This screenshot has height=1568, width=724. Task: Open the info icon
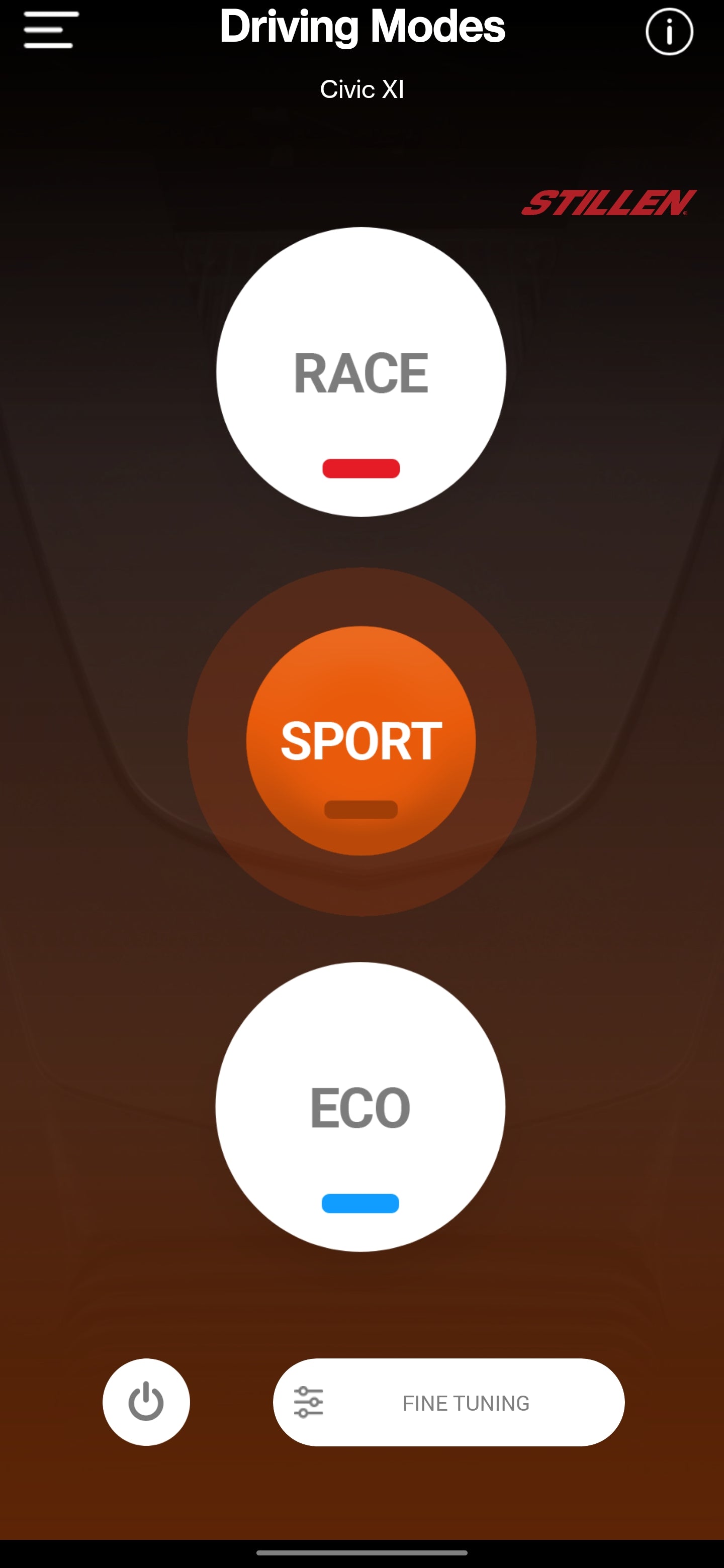pos(669,32)
